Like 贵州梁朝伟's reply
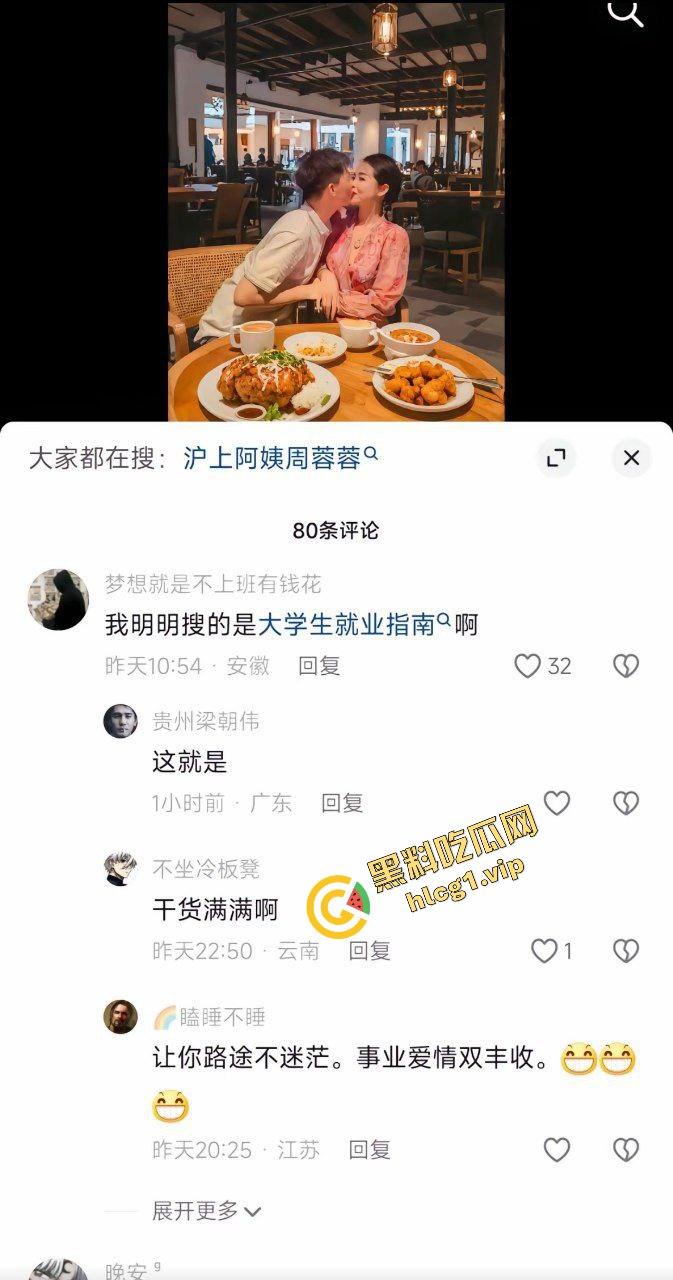Image resolution: width=673 pixels, height=1280 pixels. click(x=557, y=803)
